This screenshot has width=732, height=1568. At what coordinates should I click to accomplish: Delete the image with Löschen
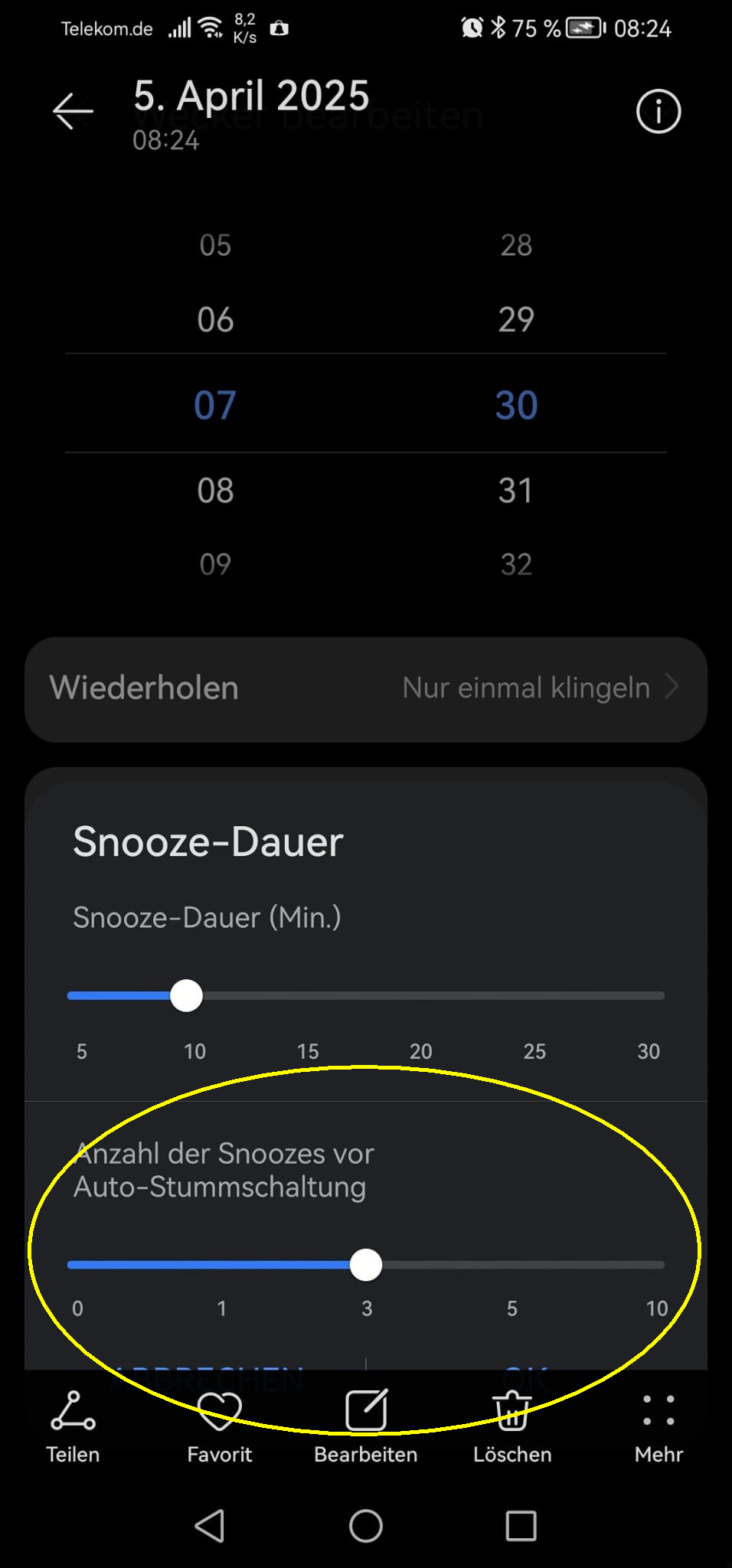point(512,1428)
